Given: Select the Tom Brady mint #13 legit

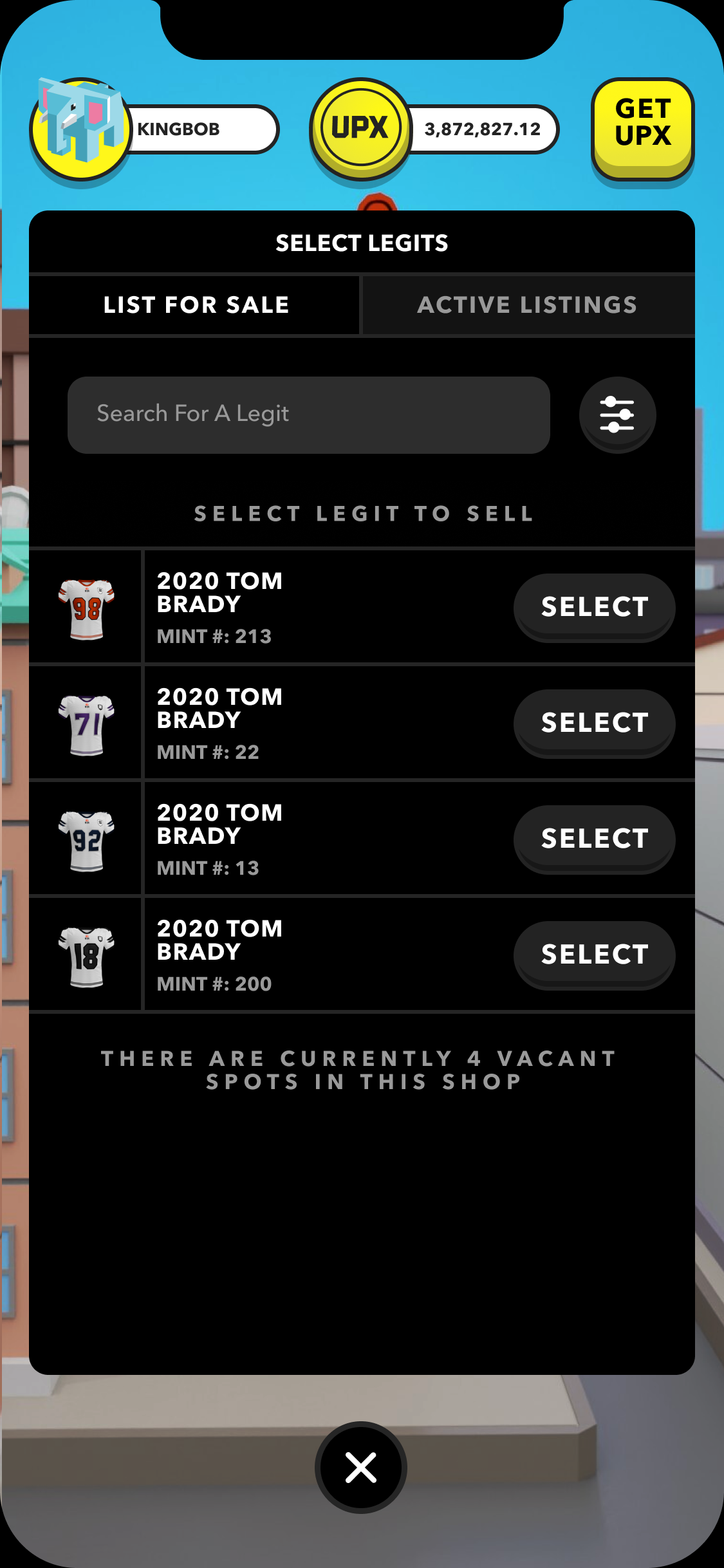Looking at the screenshot, I should (x=594, y=838).
